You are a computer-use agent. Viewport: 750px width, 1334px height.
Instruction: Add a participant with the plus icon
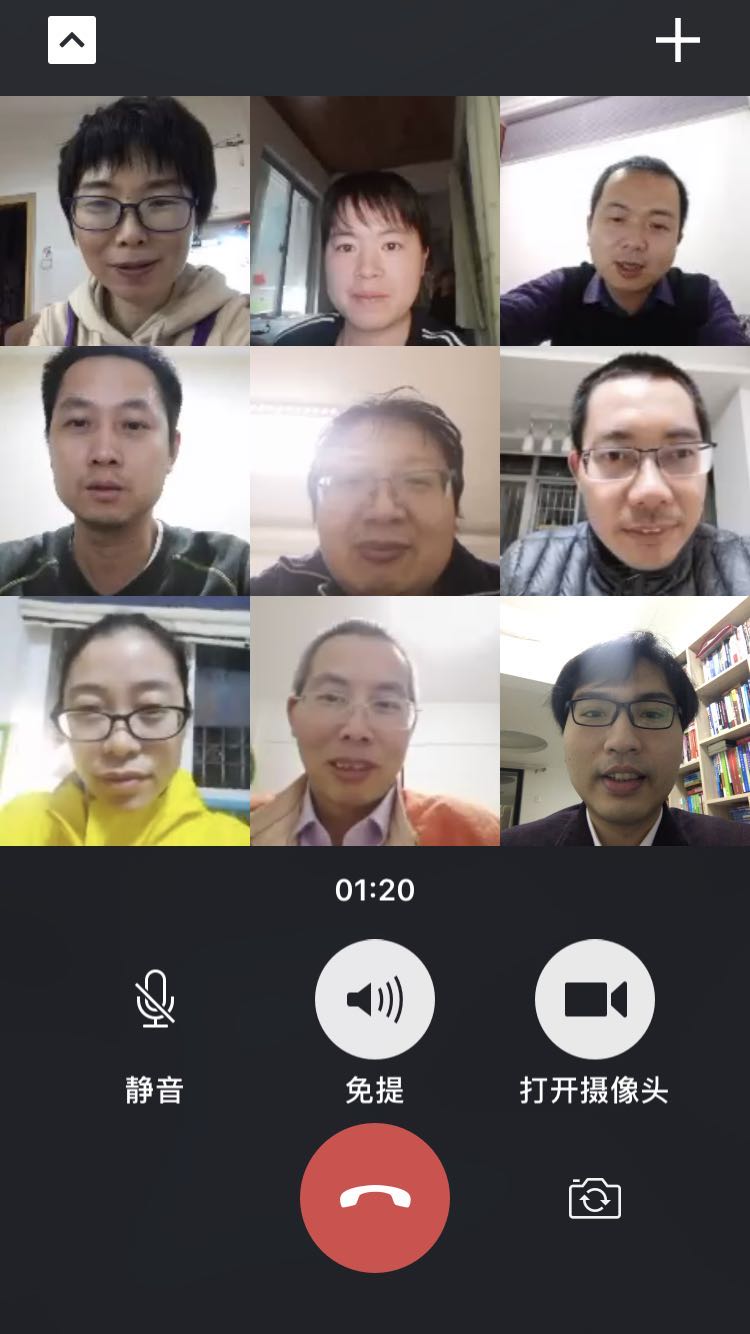(x=679, y=41)
